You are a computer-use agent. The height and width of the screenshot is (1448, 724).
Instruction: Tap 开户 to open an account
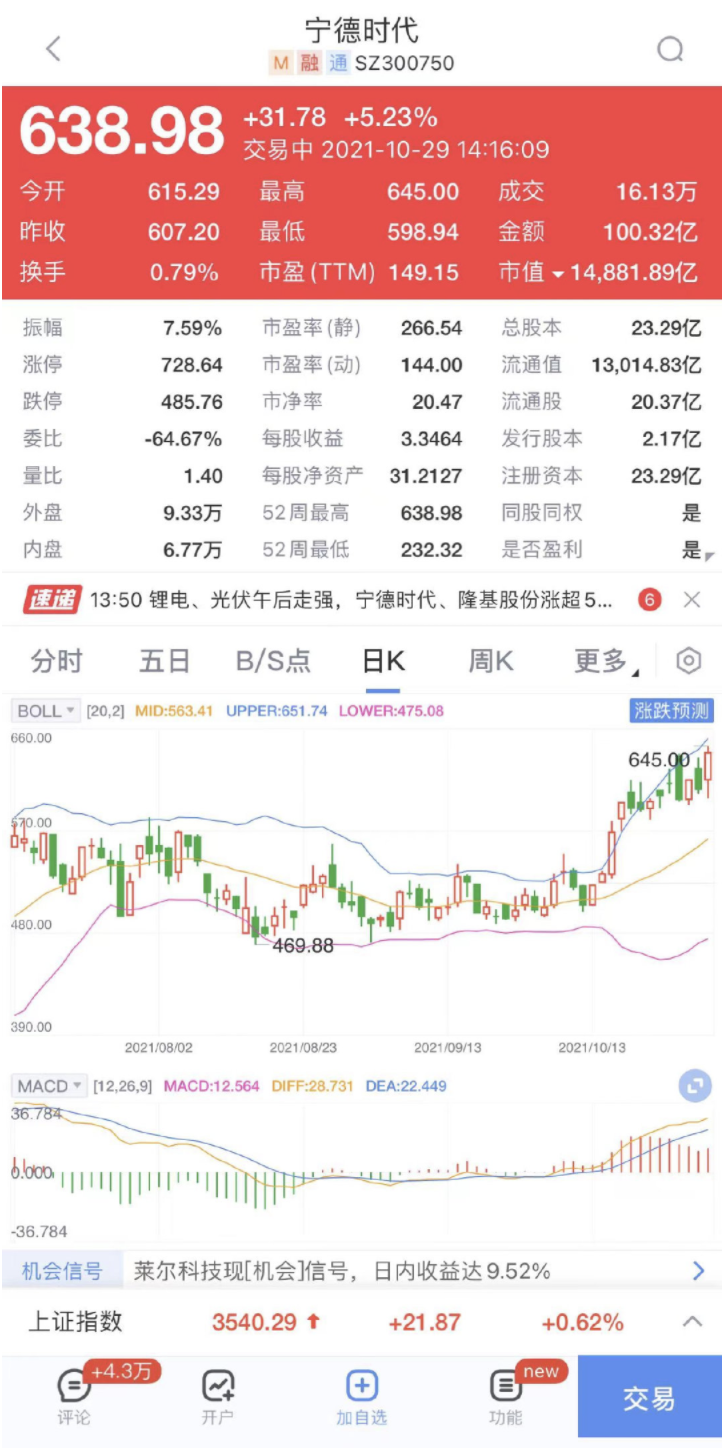click(217, 1396)
